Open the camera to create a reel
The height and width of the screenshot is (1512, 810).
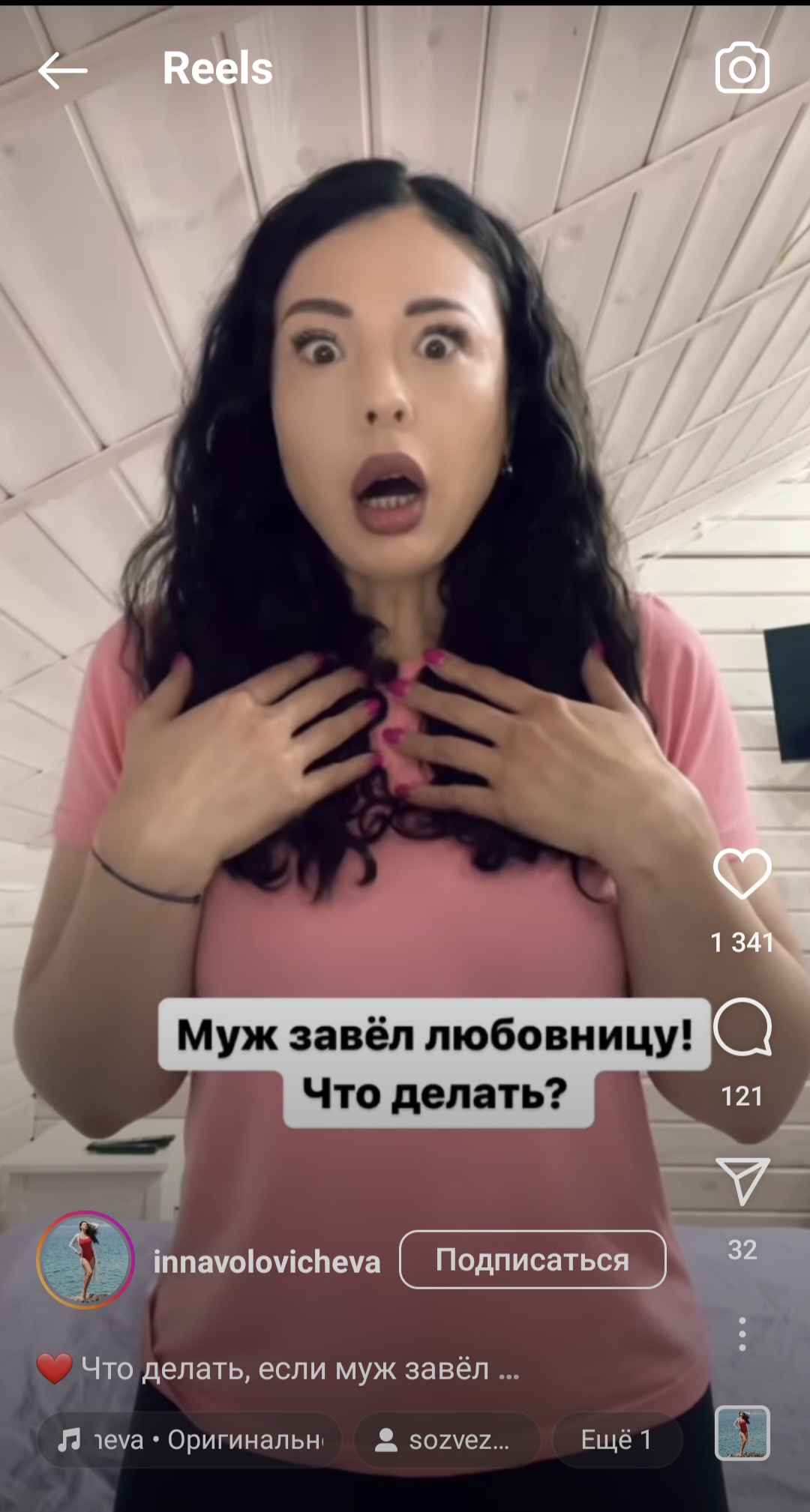coord(742,68)
